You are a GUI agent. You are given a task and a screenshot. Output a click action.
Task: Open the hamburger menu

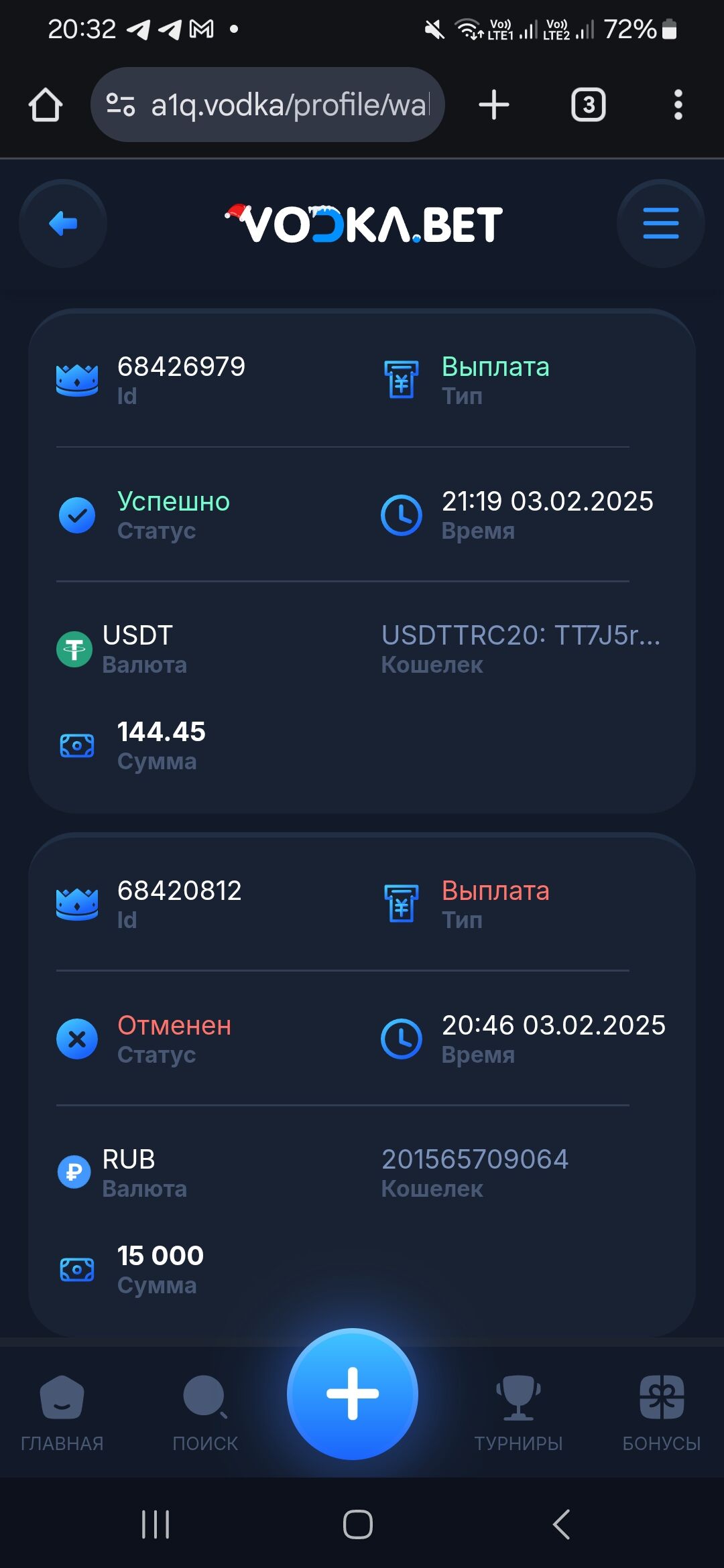660,224
